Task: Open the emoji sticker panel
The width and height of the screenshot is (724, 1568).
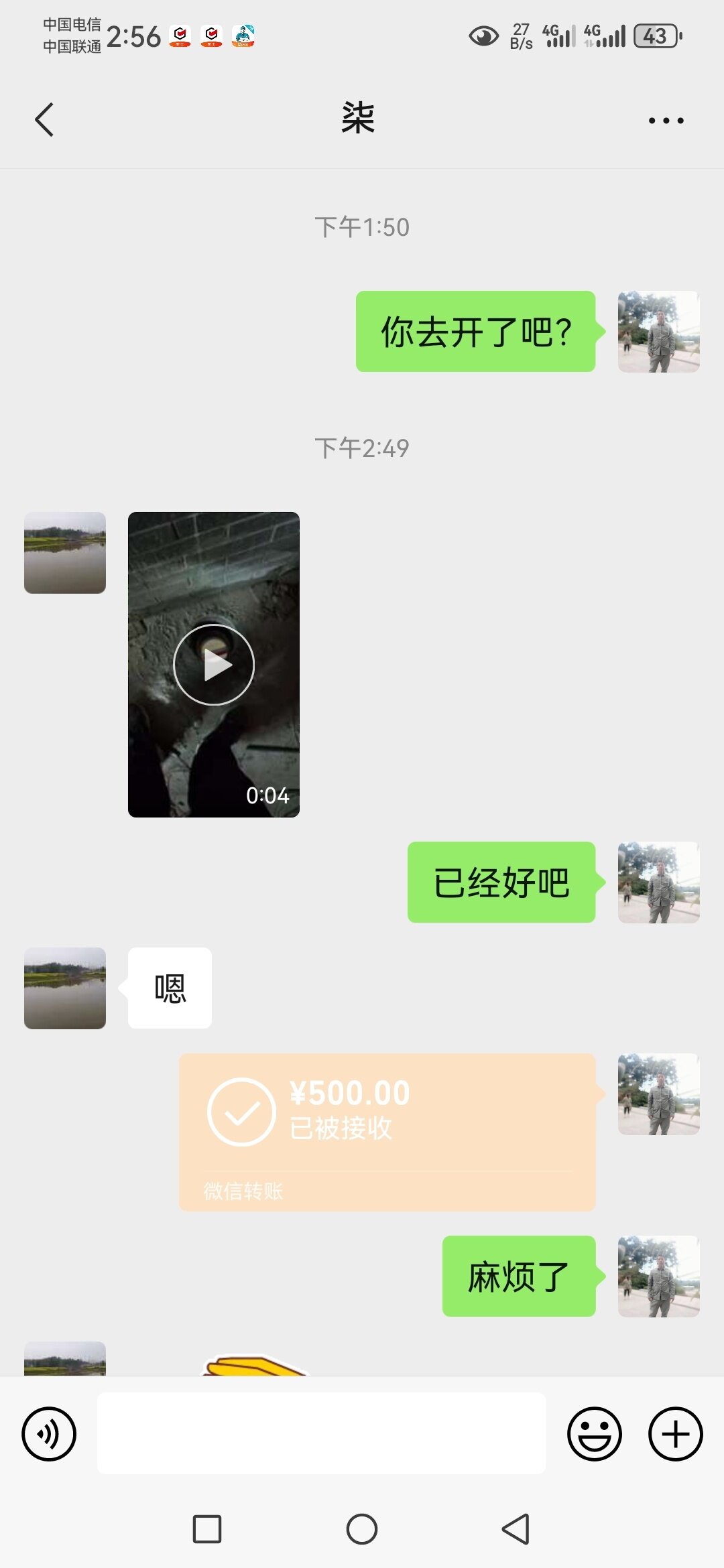Action: [594, 1434]
